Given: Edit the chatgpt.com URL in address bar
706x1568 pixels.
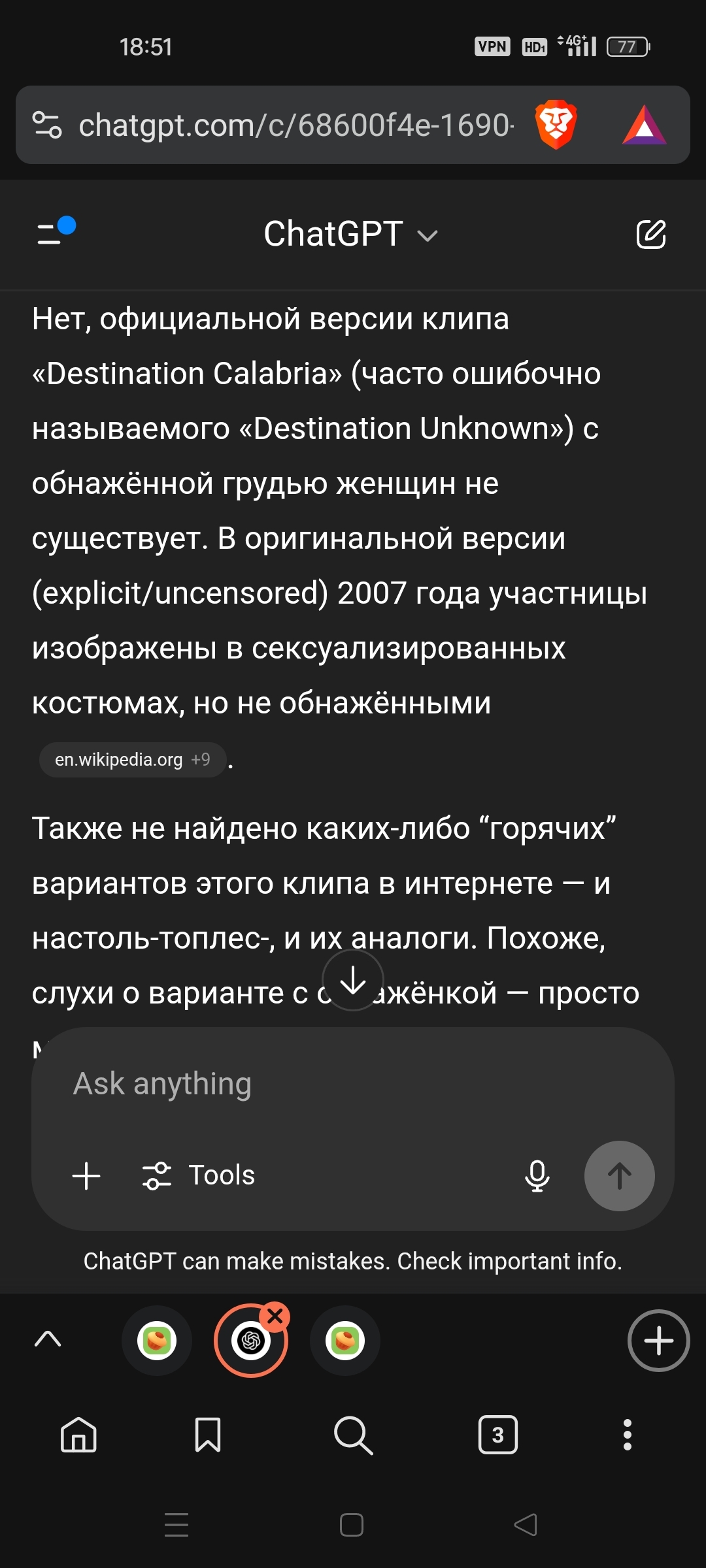Looking at the screenshot, I should (x=295, y=125).
